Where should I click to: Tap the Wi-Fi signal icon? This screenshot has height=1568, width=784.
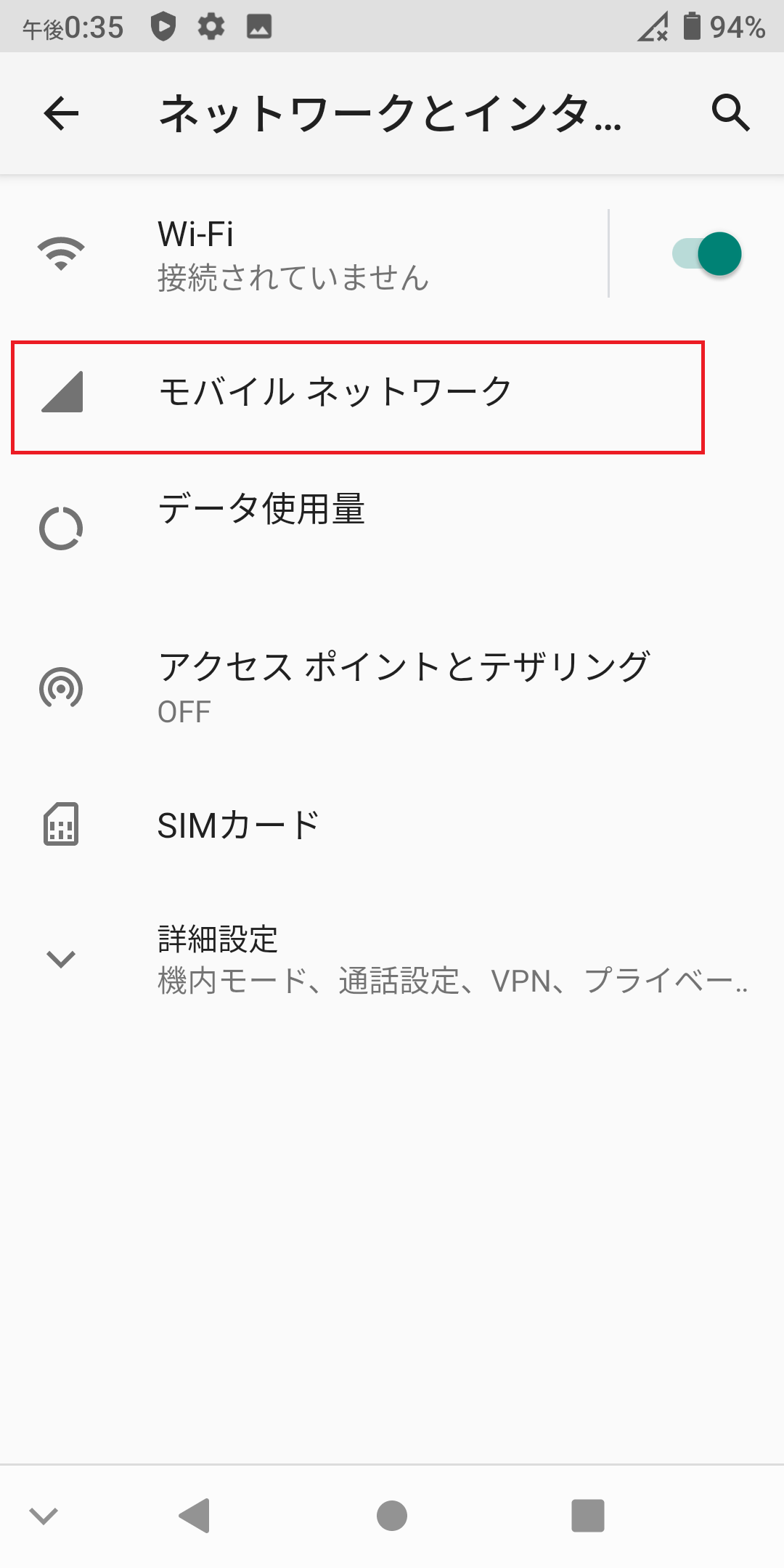tap(60, 253)
